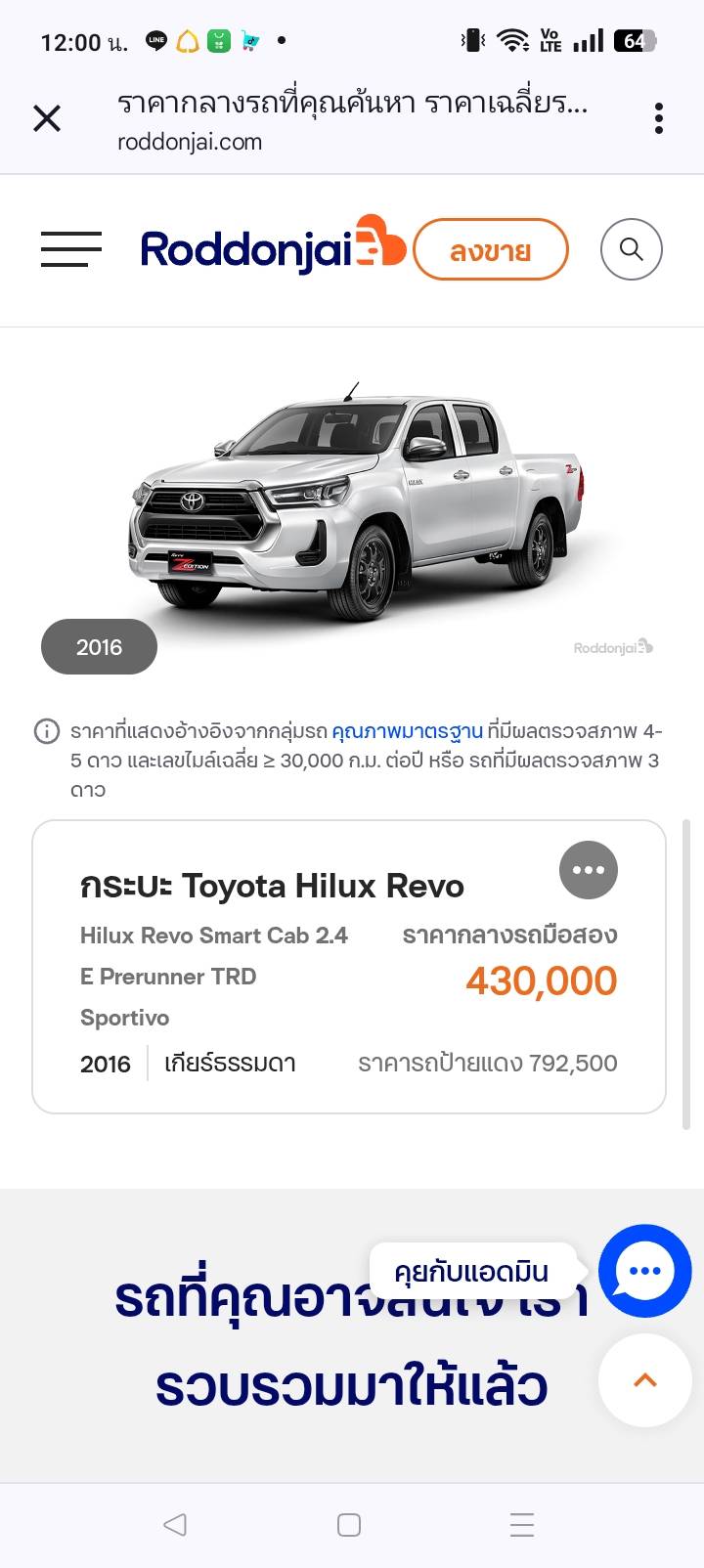Viewport: 704px width, 1568px height.
Task: Open recent apps from navigation bar
Action: click(x=522, y=1524)
